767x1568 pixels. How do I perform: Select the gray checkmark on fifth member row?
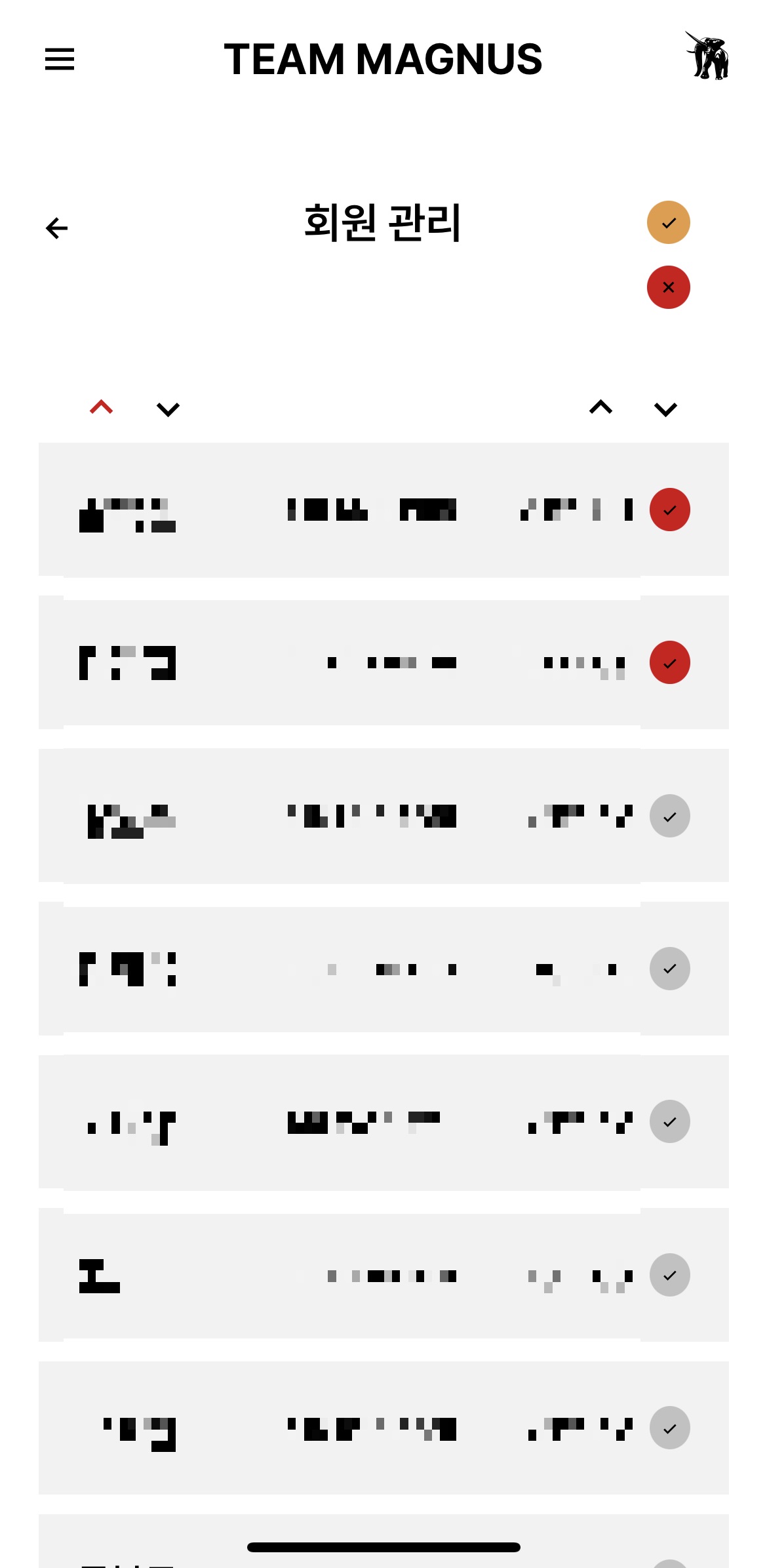pyautogui.click(x=670, y=1121)
